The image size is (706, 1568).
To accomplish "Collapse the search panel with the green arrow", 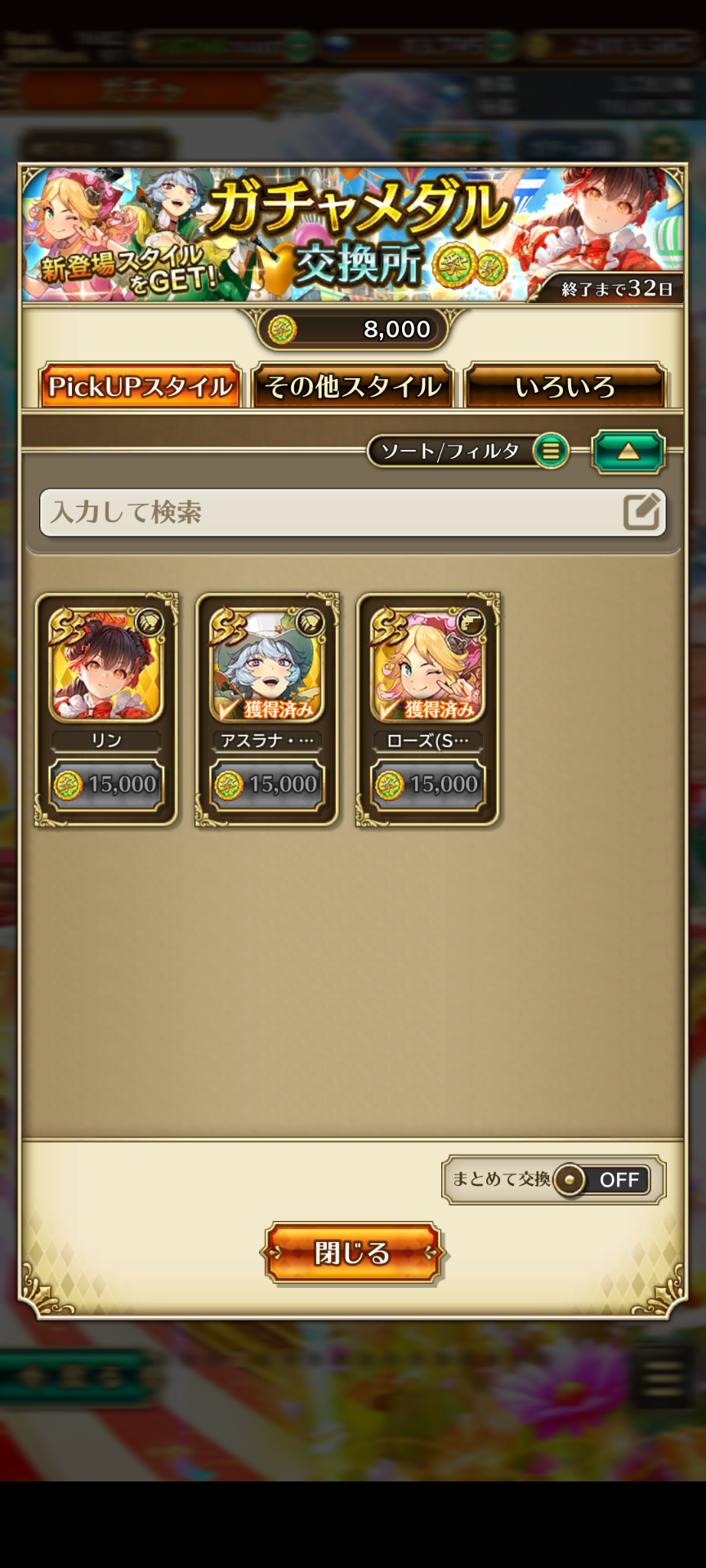I will (628, 451).
